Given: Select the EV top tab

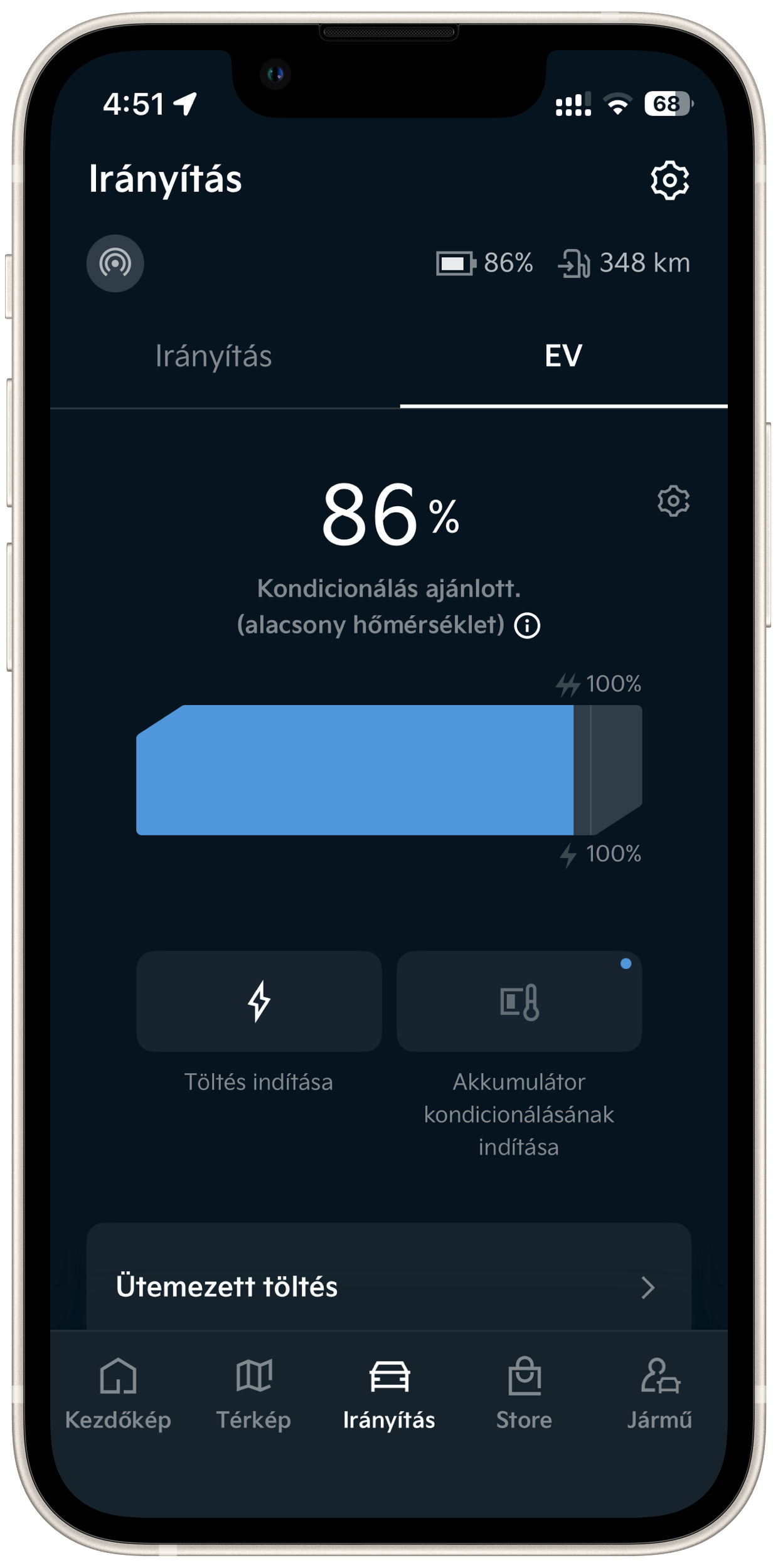Looking at the screenshot, I should tap(563, 356).
